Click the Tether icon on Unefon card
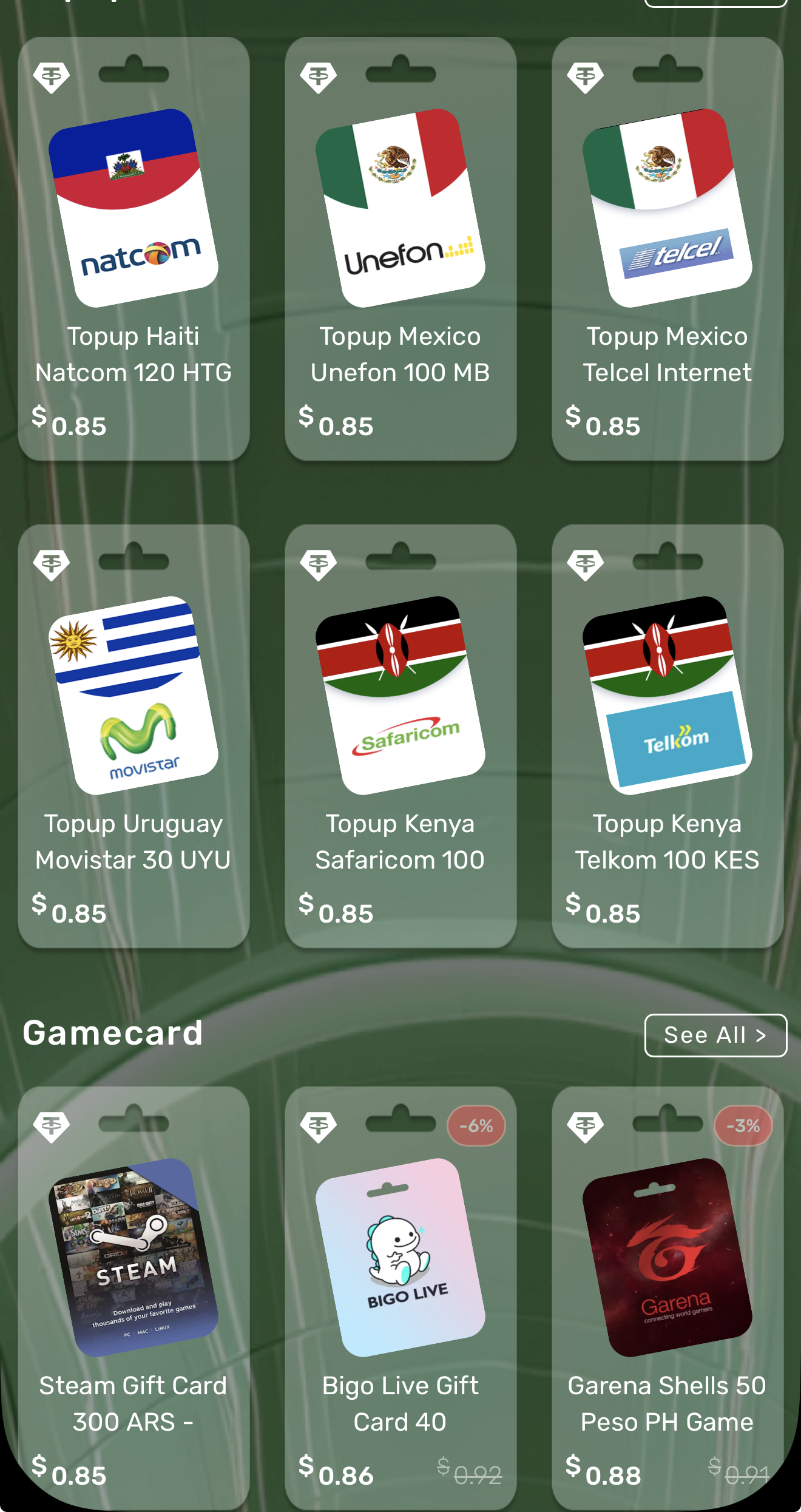The image size is (801, 1512). coord(318,76)
